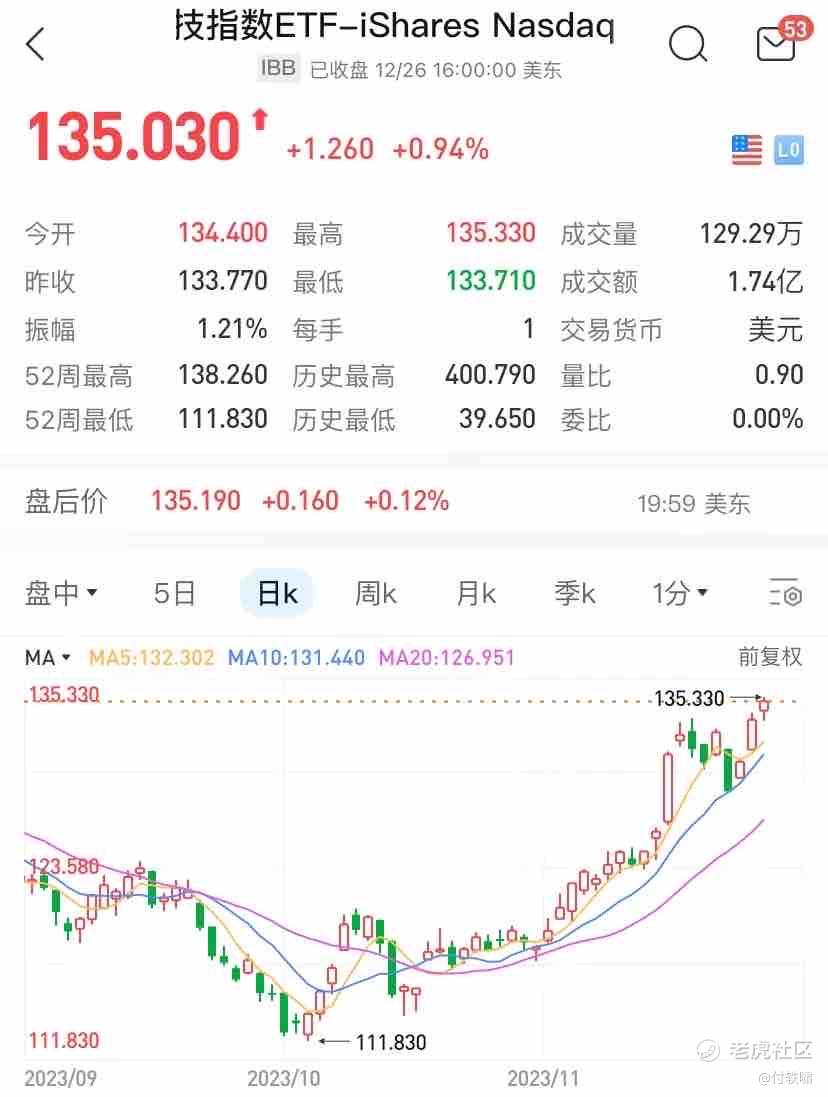
Task: Open the search magnifier icon
Action: pos(688,44)
